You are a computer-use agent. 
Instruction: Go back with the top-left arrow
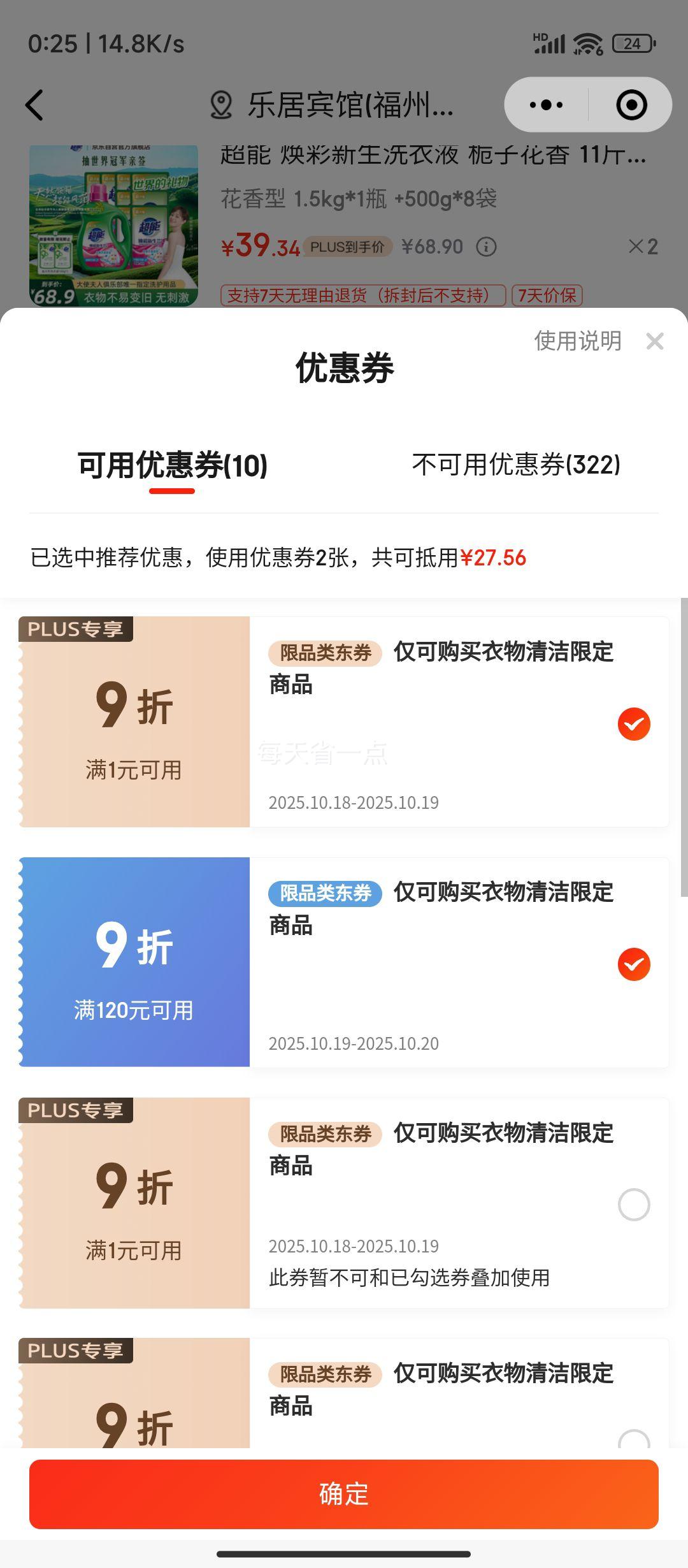click(x=35, y=105)
